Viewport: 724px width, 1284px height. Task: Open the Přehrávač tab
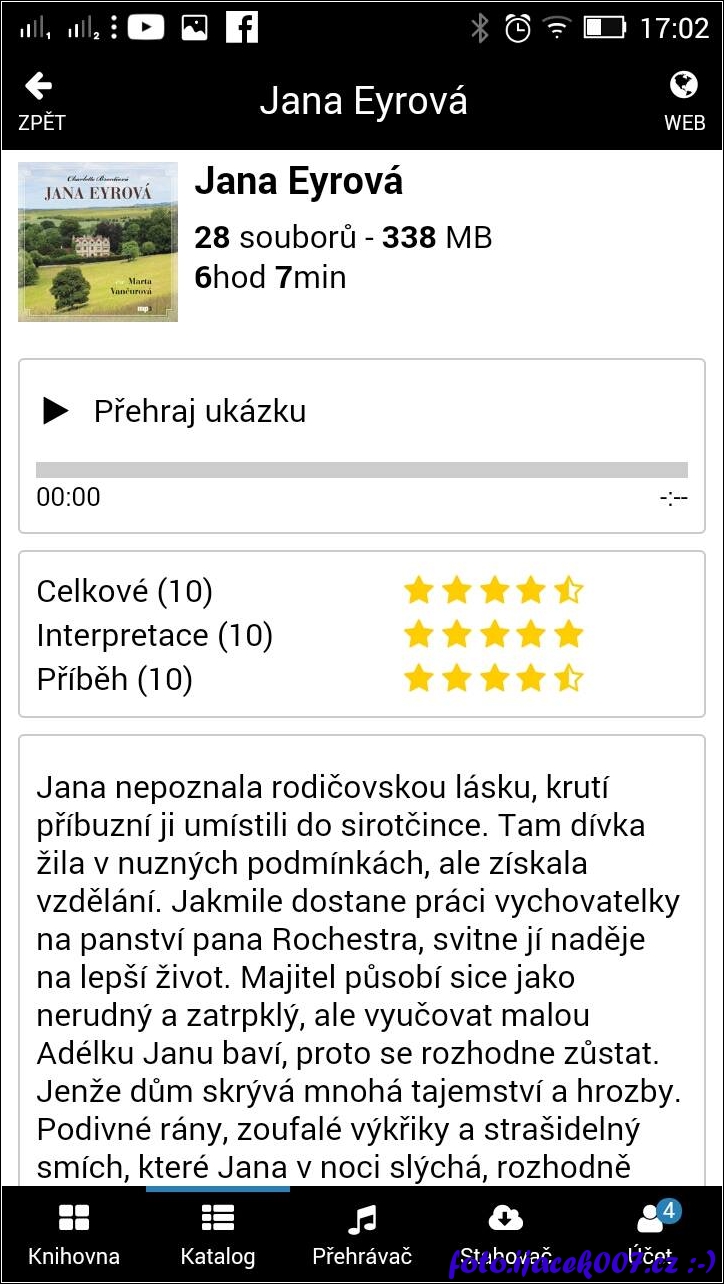coord(362,1235)
